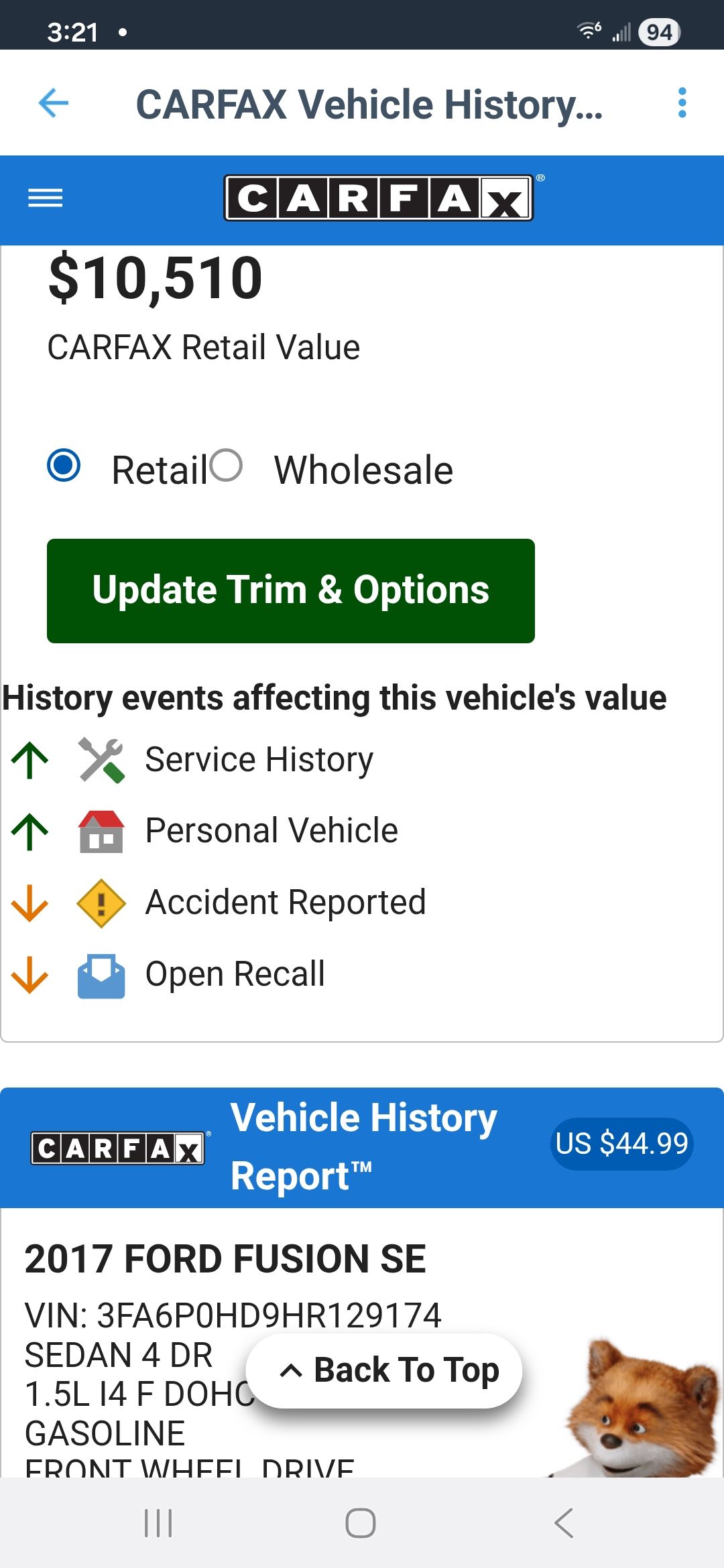Tap Update Trim & Options button
Viewport: 724px width, 1568px height.
(290, 590)
